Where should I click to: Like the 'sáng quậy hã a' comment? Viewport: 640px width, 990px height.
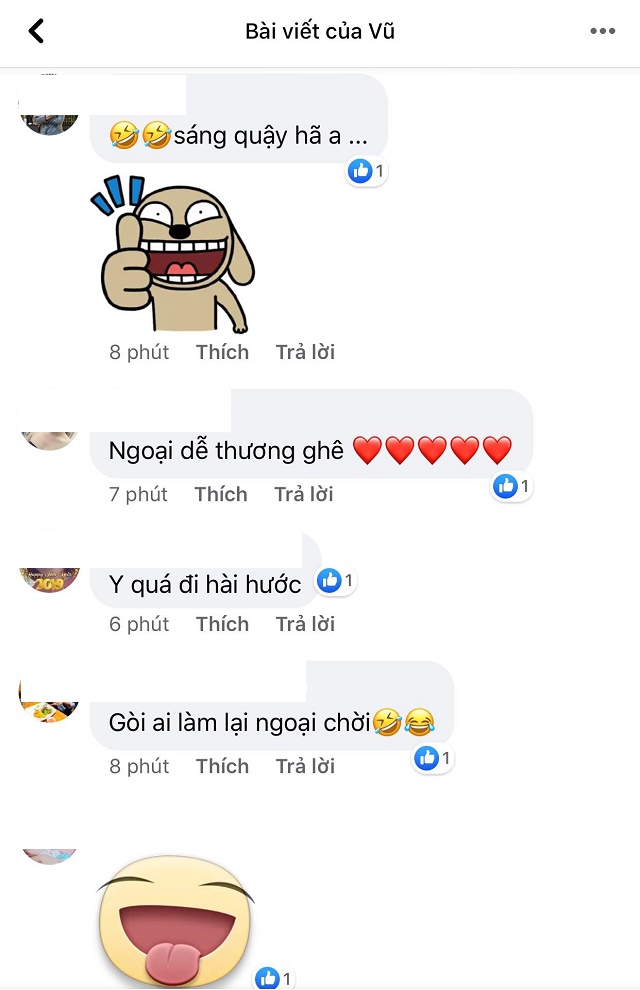[x=222, y=352]
